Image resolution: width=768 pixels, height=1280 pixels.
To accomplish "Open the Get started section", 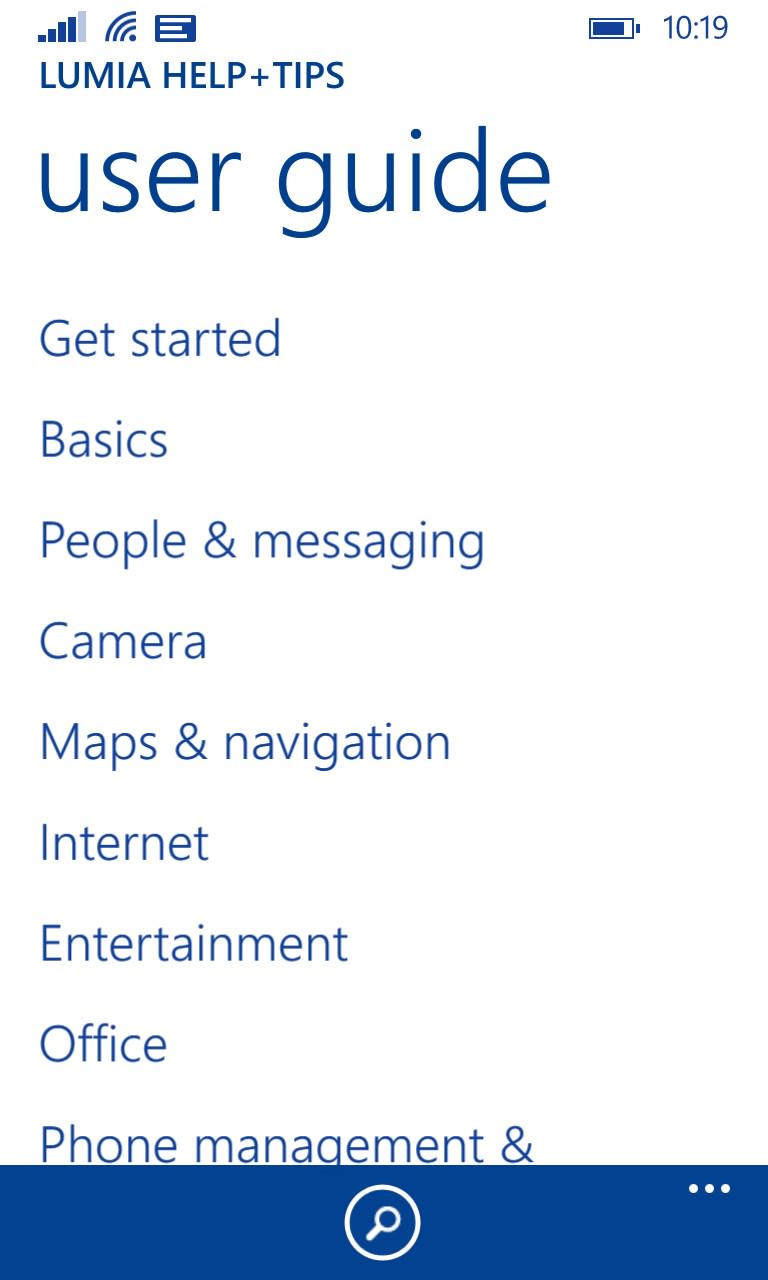I will [x=160, y=339].
